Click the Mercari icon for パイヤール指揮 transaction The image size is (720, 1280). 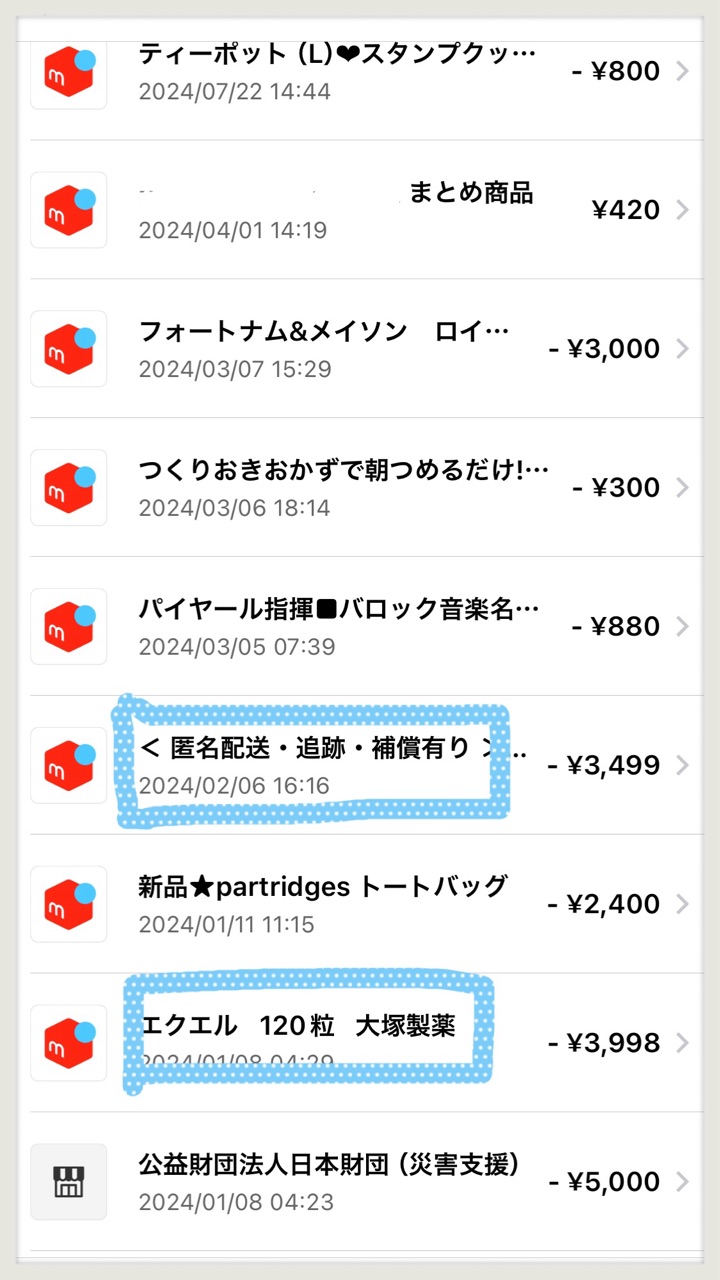coord(68,626)
